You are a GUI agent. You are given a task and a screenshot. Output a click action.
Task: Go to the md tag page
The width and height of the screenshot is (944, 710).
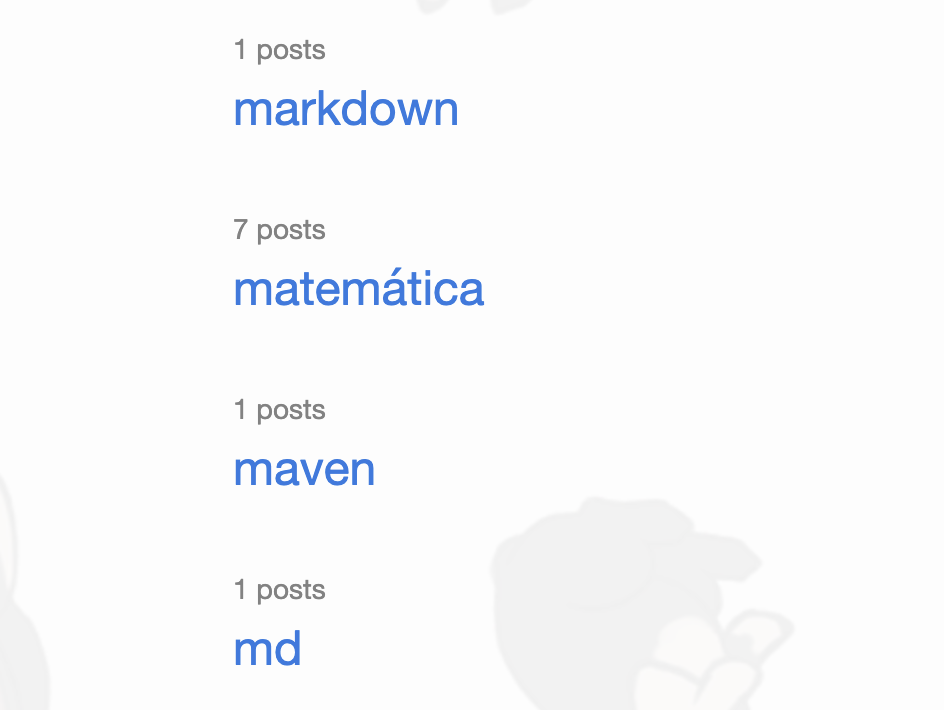click(267, 650)
